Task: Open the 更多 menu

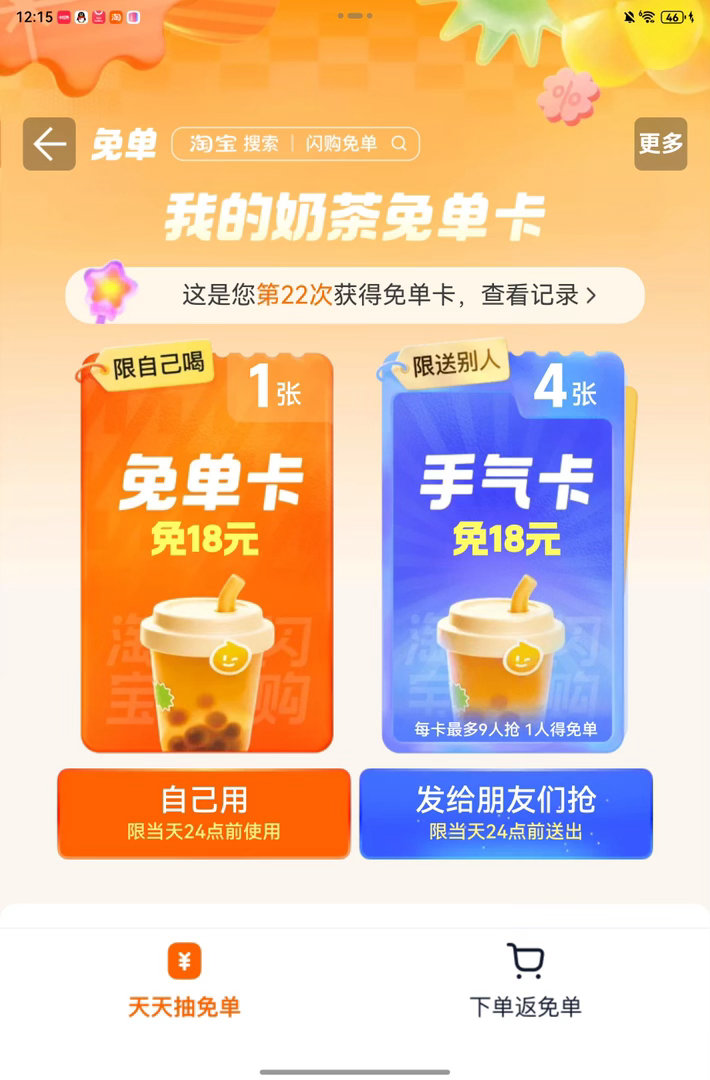Action: click(660, 144)
